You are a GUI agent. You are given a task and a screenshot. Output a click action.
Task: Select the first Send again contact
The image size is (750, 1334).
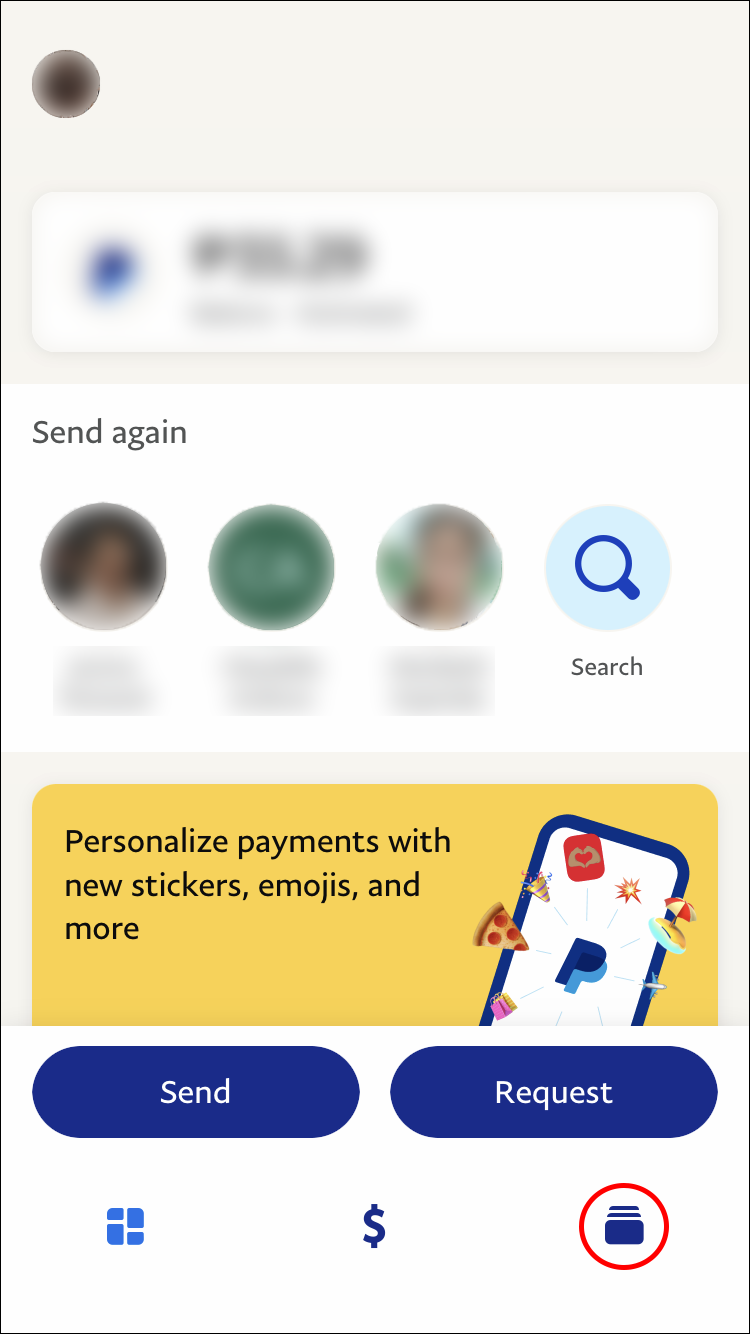click(103, 567)
